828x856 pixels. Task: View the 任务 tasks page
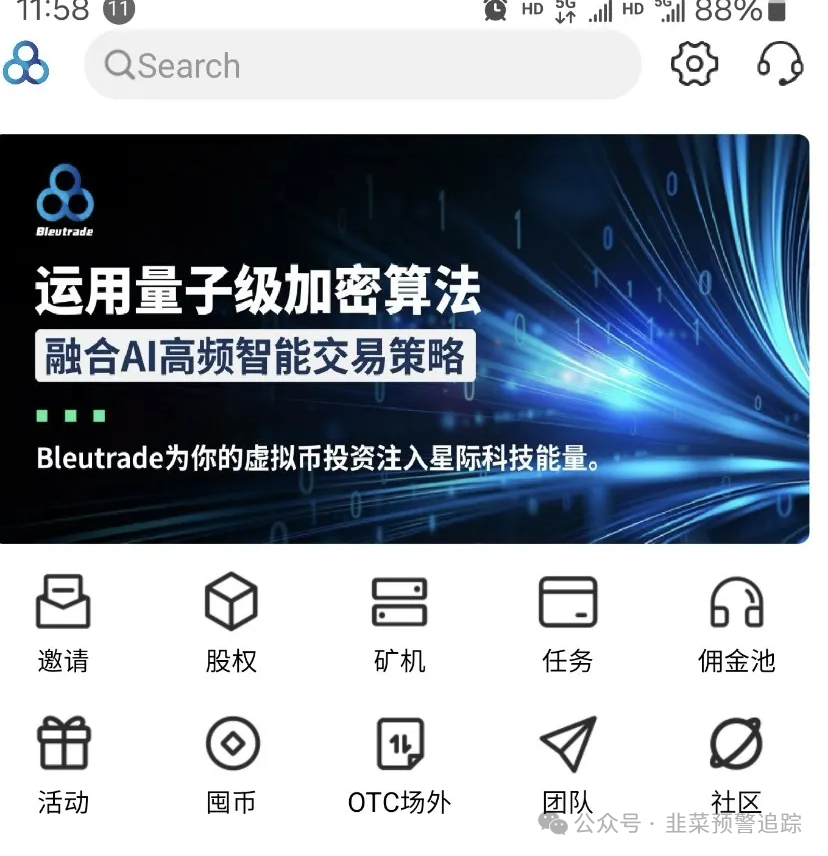(567, 623)
